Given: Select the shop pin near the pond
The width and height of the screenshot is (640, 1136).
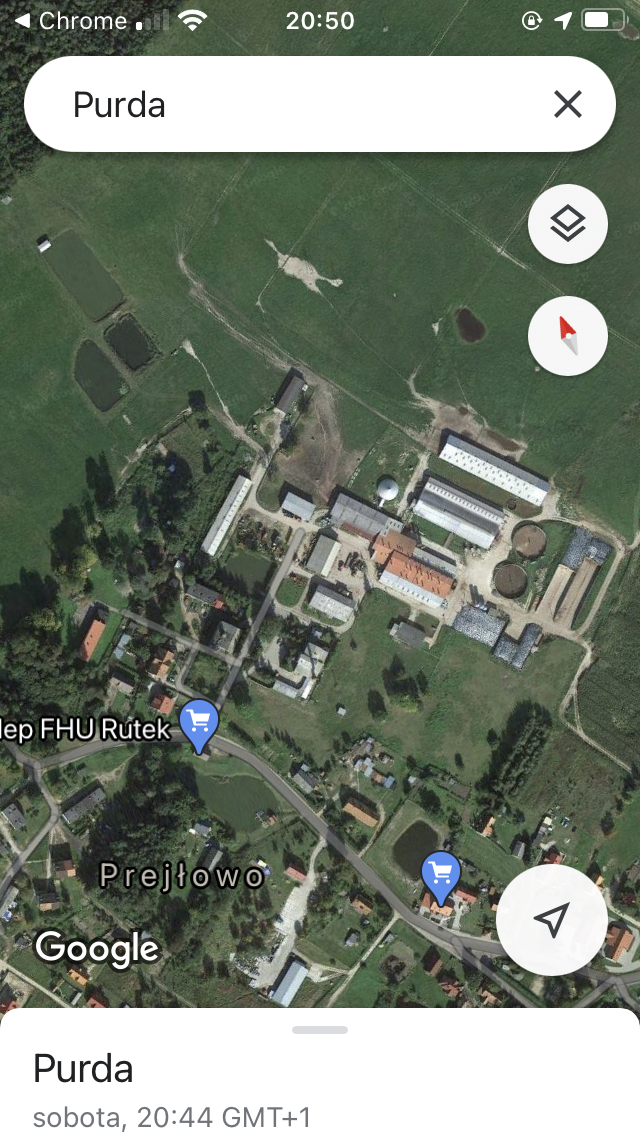Looking at the screenshot, I should pos(440,875).
